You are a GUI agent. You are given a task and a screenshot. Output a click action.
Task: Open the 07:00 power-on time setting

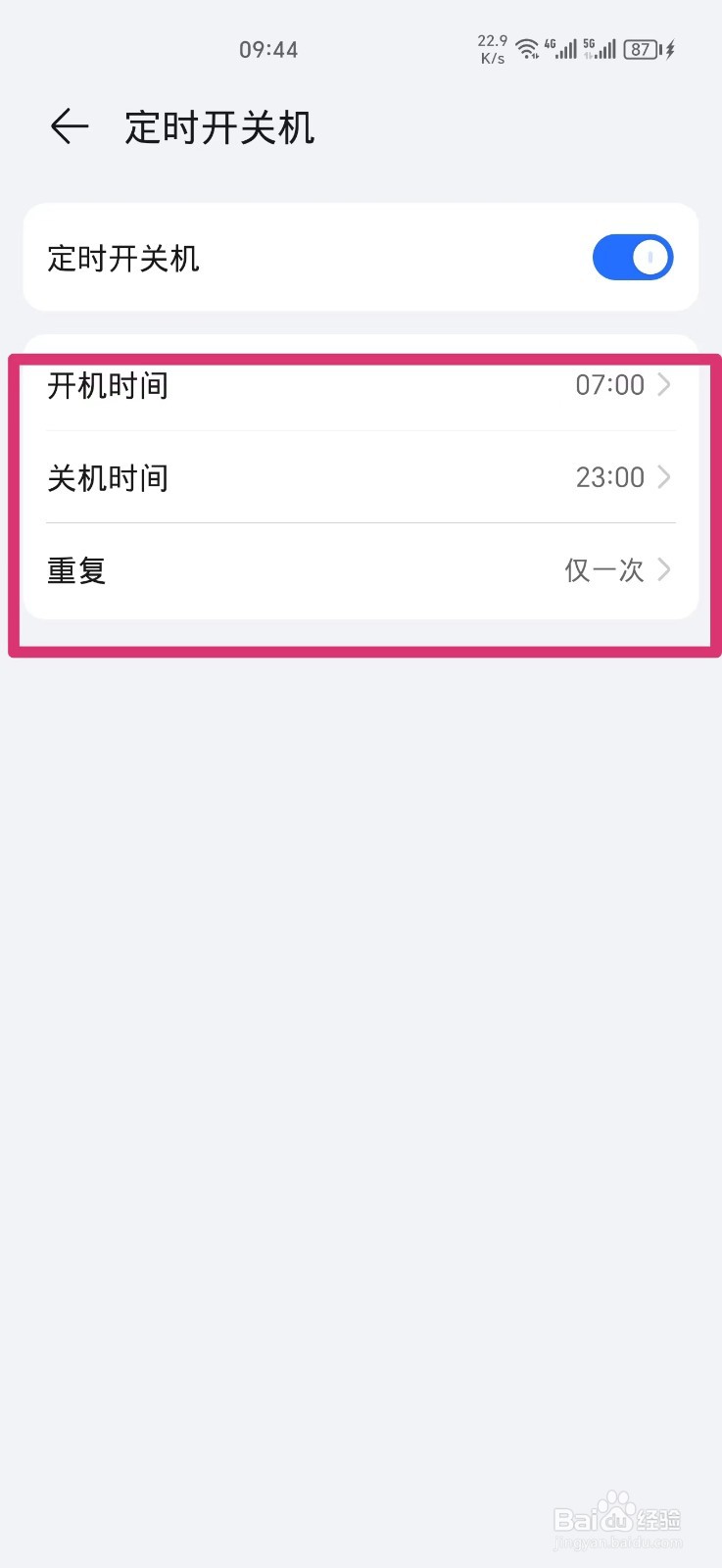(x=612, y=385)
